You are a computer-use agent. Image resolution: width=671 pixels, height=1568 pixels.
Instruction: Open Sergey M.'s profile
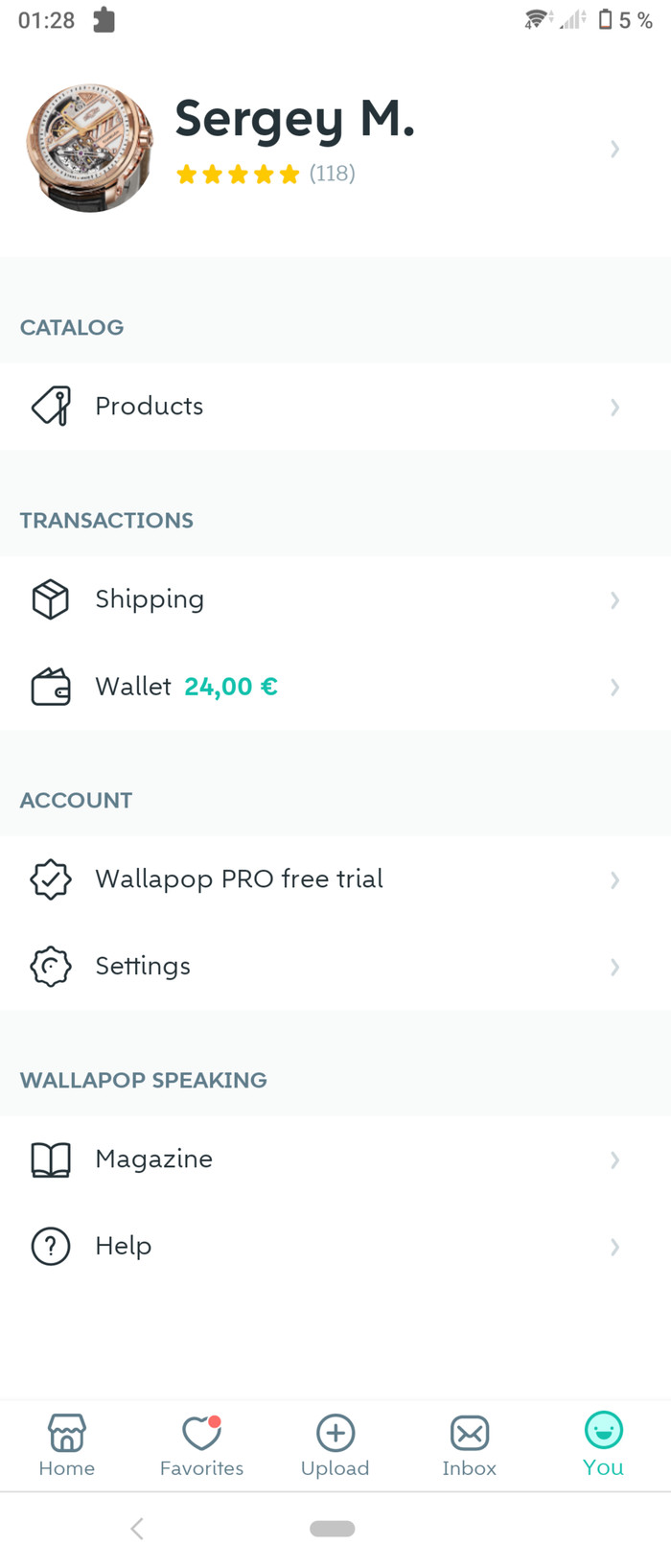[x=335, y=148]
